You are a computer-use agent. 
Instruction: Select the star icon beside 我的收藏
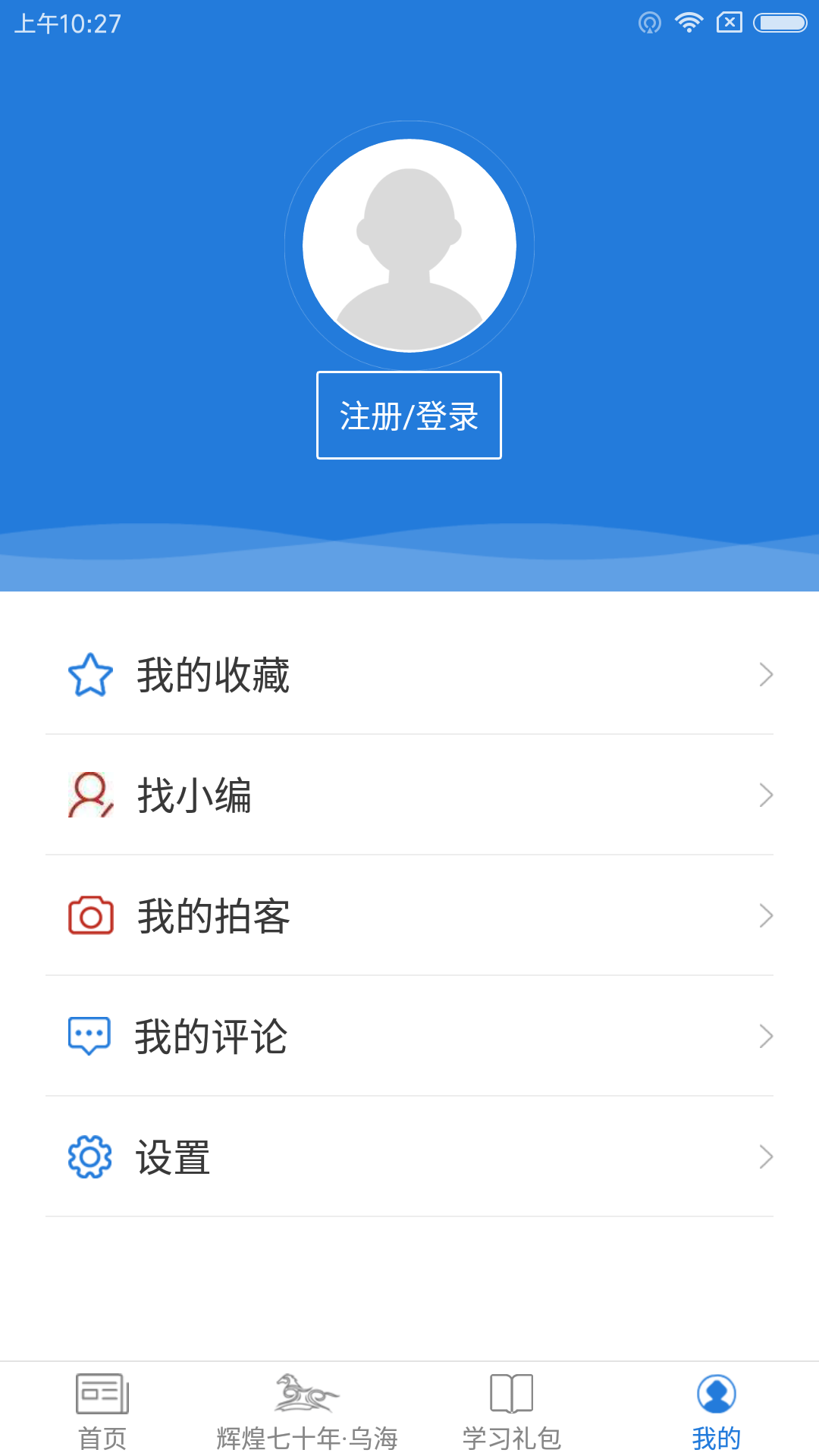click(x=89, y=673)
